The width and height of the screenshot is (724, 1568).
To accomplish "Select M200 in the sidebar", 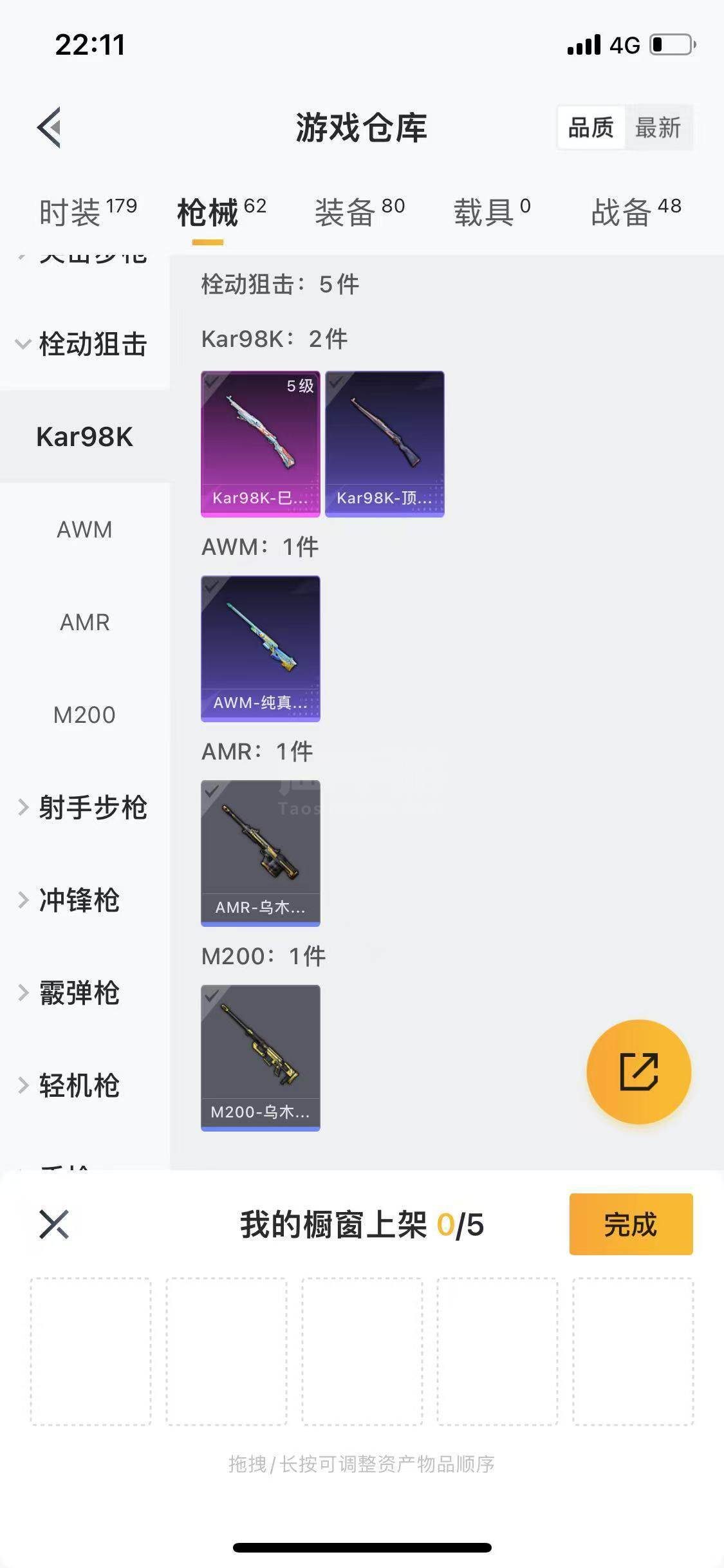I will (x=84, y=714).
